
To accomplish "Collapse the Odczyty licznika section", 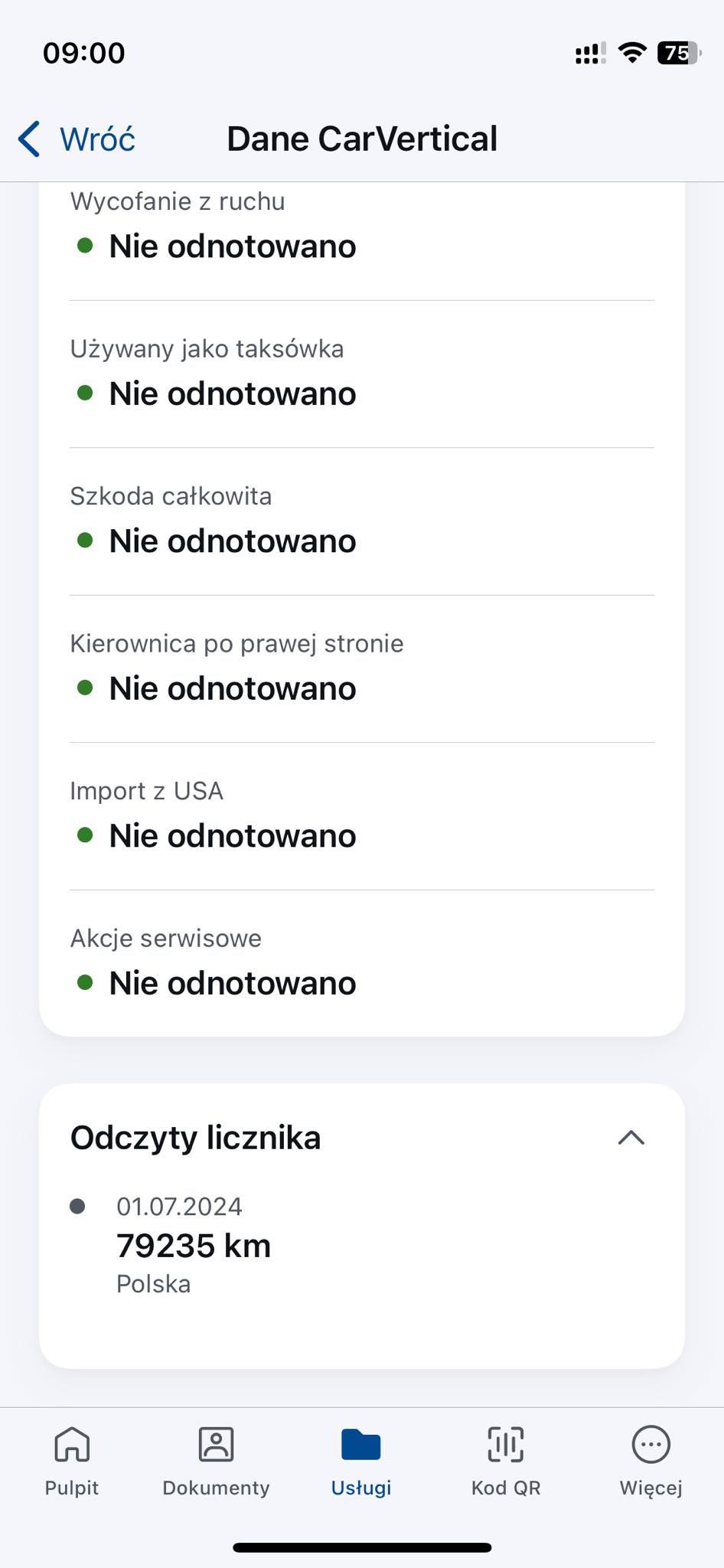I will click(631, 1138).
